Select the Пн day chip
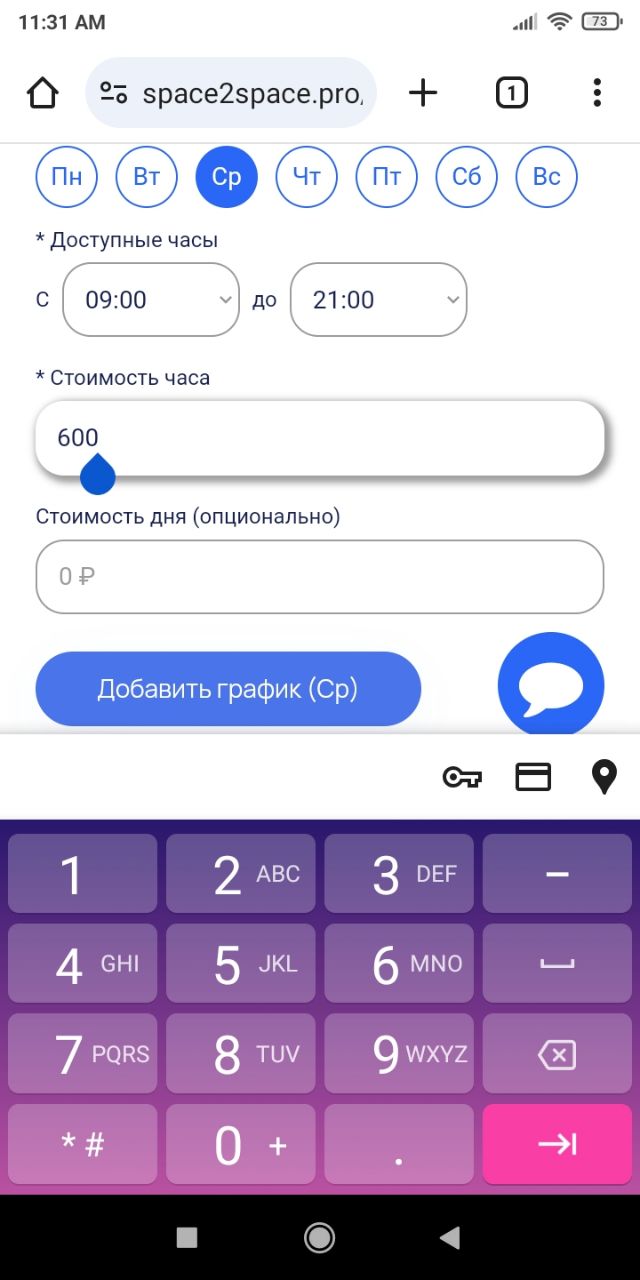Image resolution: width=640 pixels, height=1280 pixels. (x=67, y=177)
